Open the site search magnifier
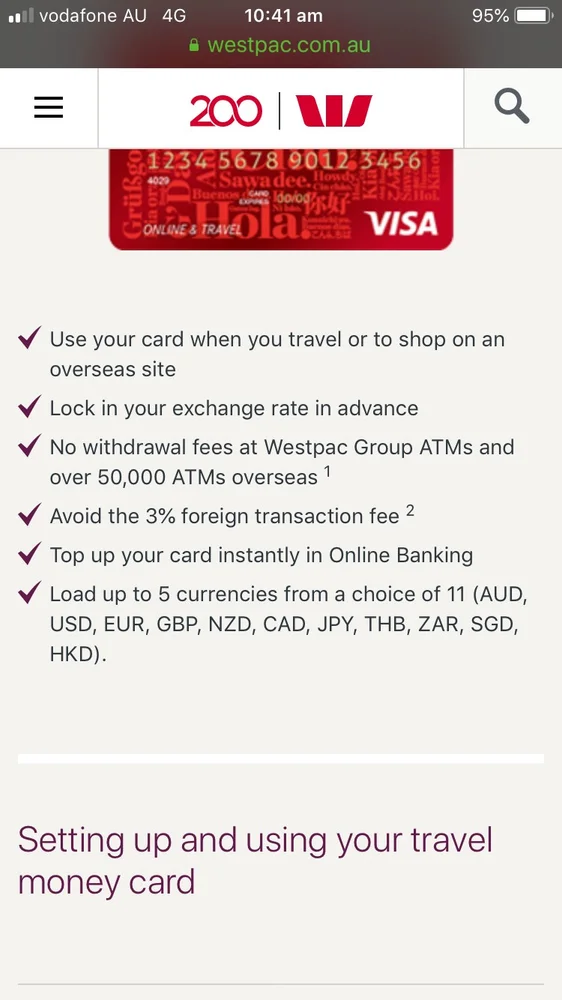562x1000 pixels. [x=512, y=107]
